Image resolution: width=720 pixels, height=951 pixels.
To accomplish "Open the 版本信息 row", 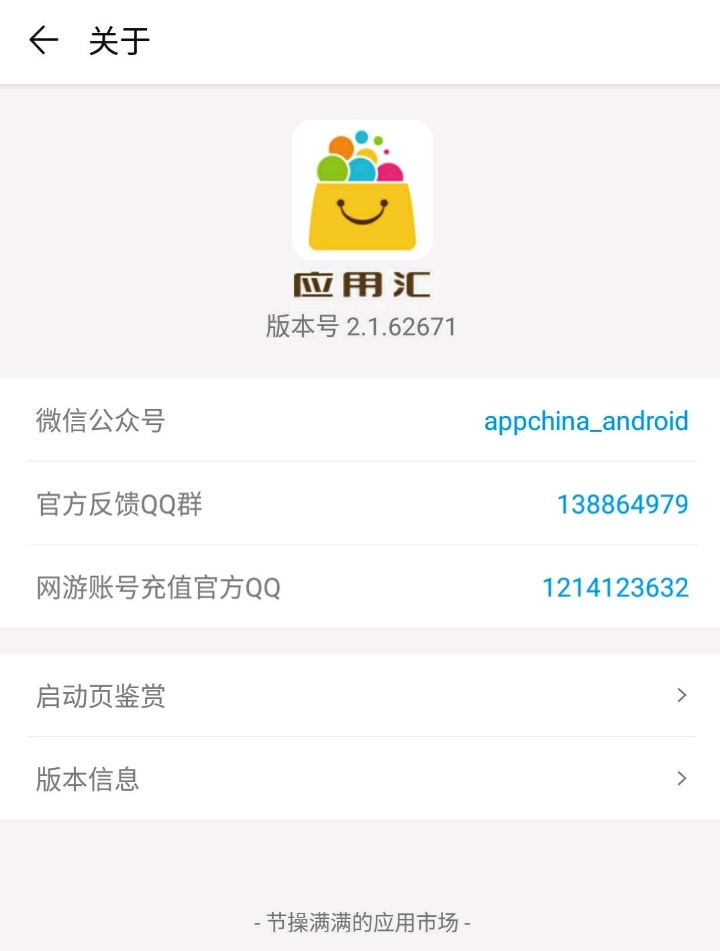I will 360,779.
